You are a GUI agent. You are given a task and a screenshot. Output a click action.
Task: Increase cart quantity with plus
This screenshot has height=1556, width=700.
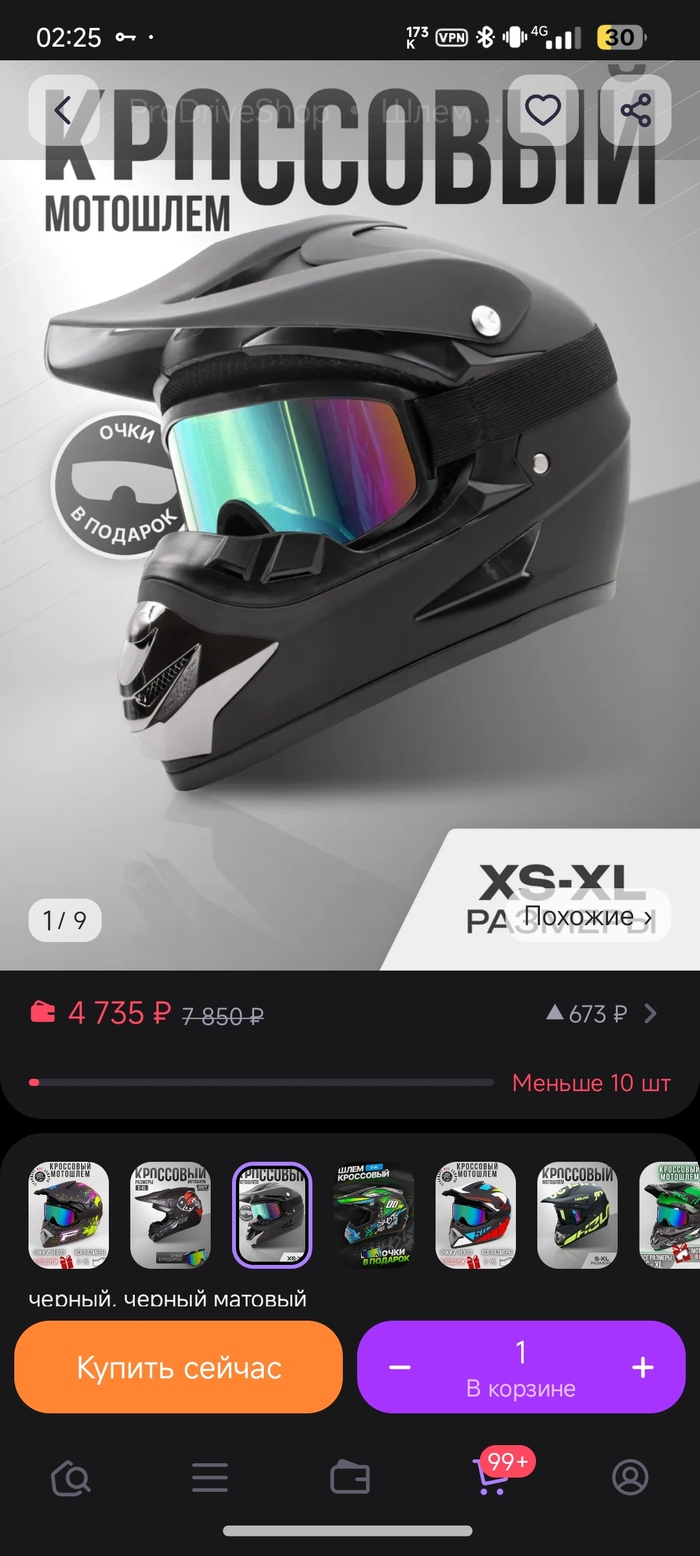pos(643,1367)
